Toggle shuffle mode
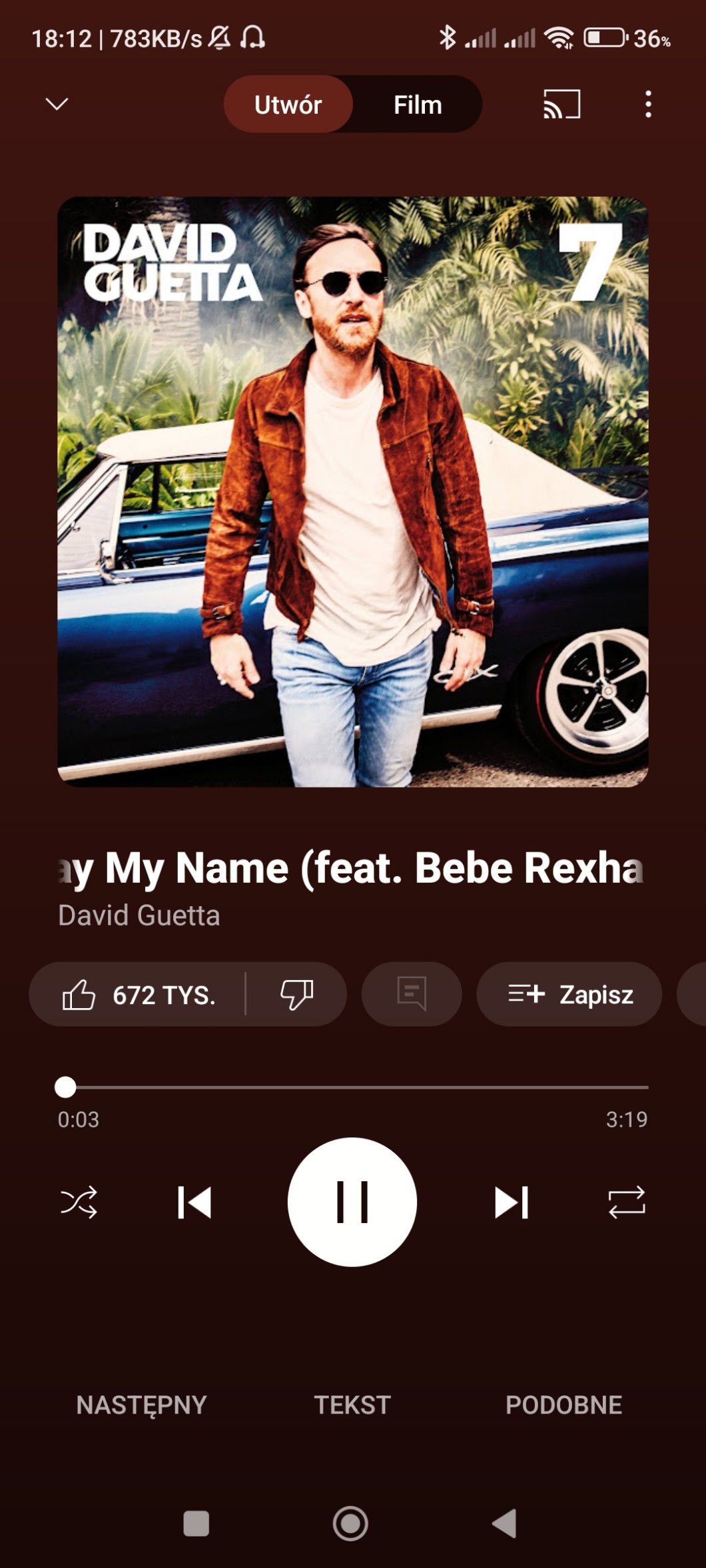Screen dimensions: 706x1568 click(x=79, y=1202)
